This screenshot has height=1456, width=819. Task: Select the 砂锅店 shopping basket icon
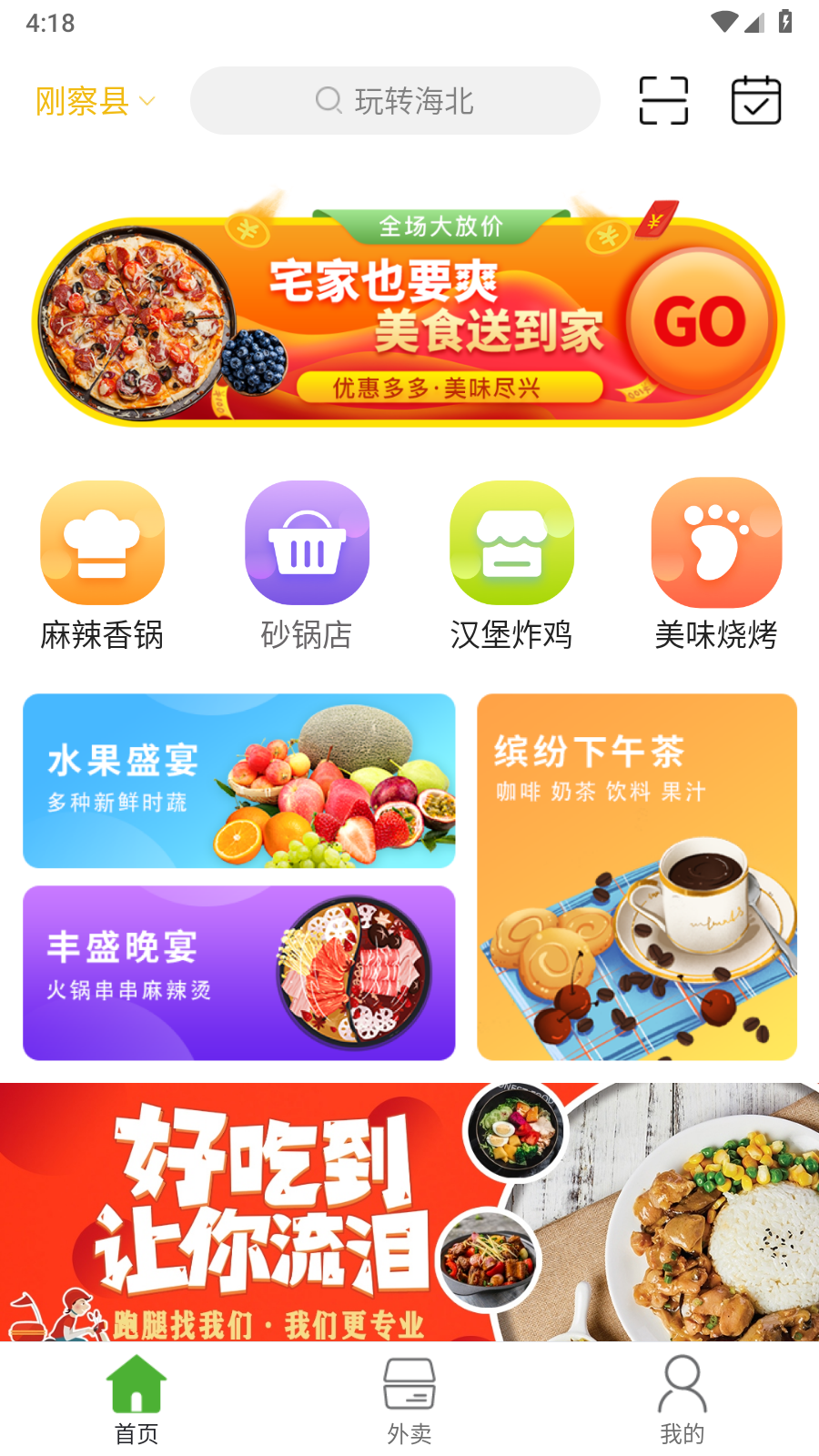(x=307, y=542)
